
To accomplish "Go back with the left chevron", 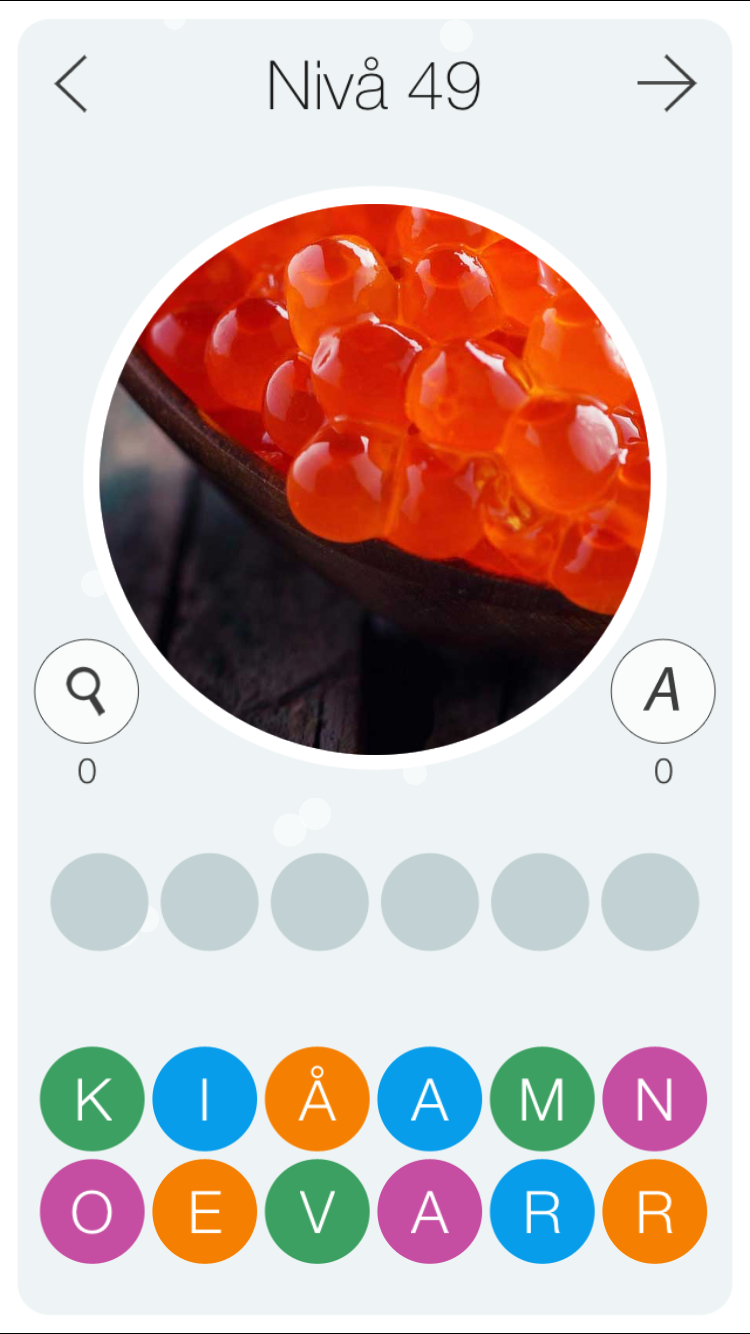I will [x=71, y=84].
